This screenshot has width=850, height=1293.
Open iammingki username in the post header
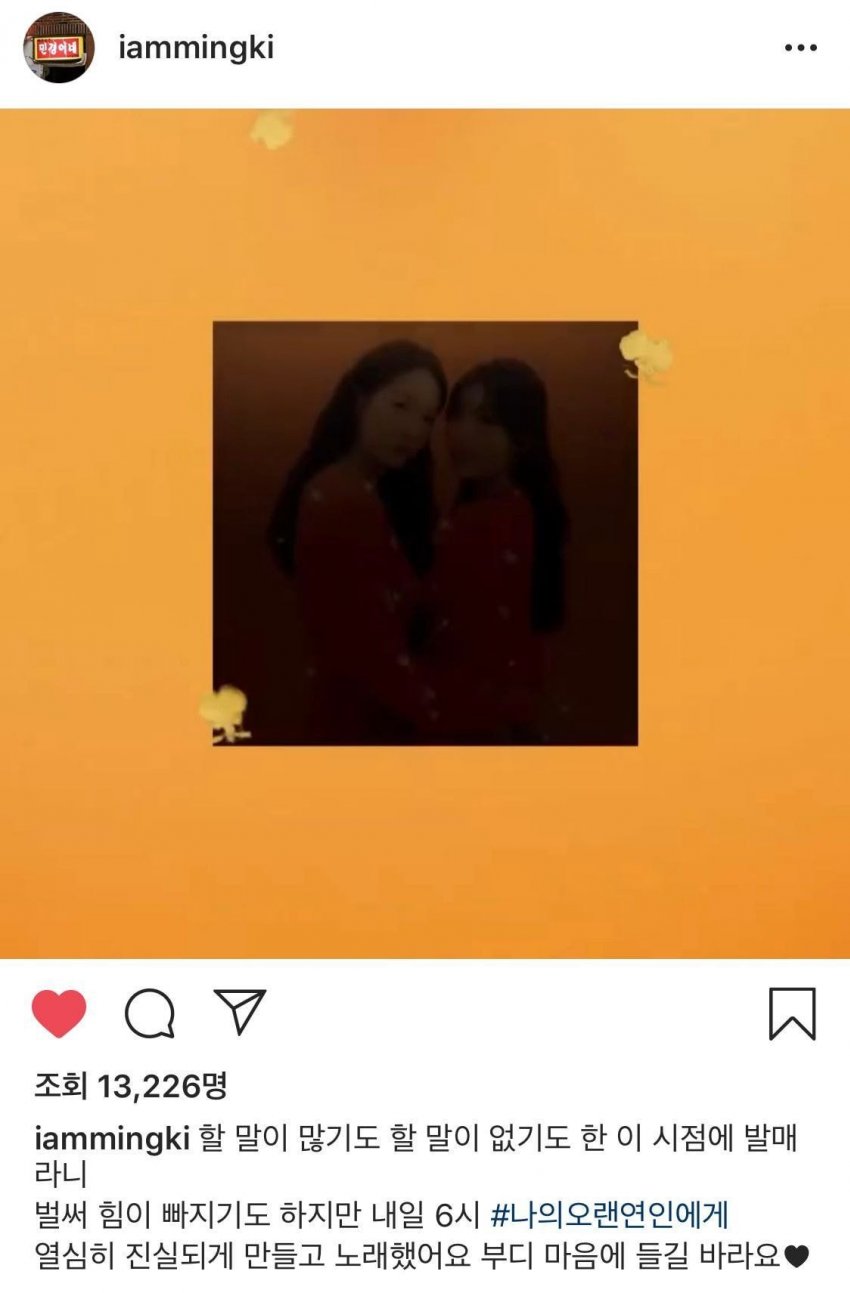click(196, 48)
